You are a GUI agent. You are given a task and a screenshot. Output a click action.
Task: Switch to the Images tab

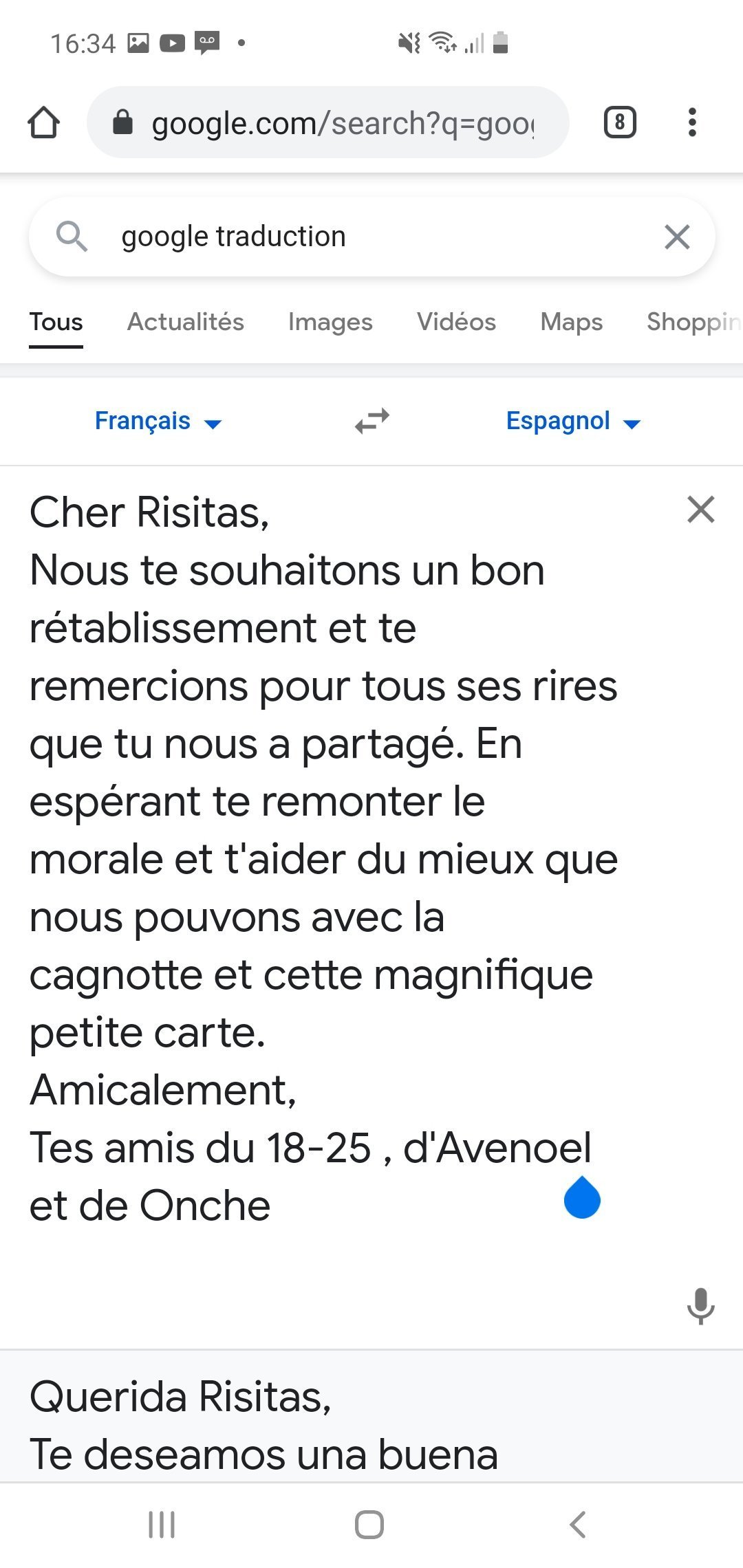point(330,322)
